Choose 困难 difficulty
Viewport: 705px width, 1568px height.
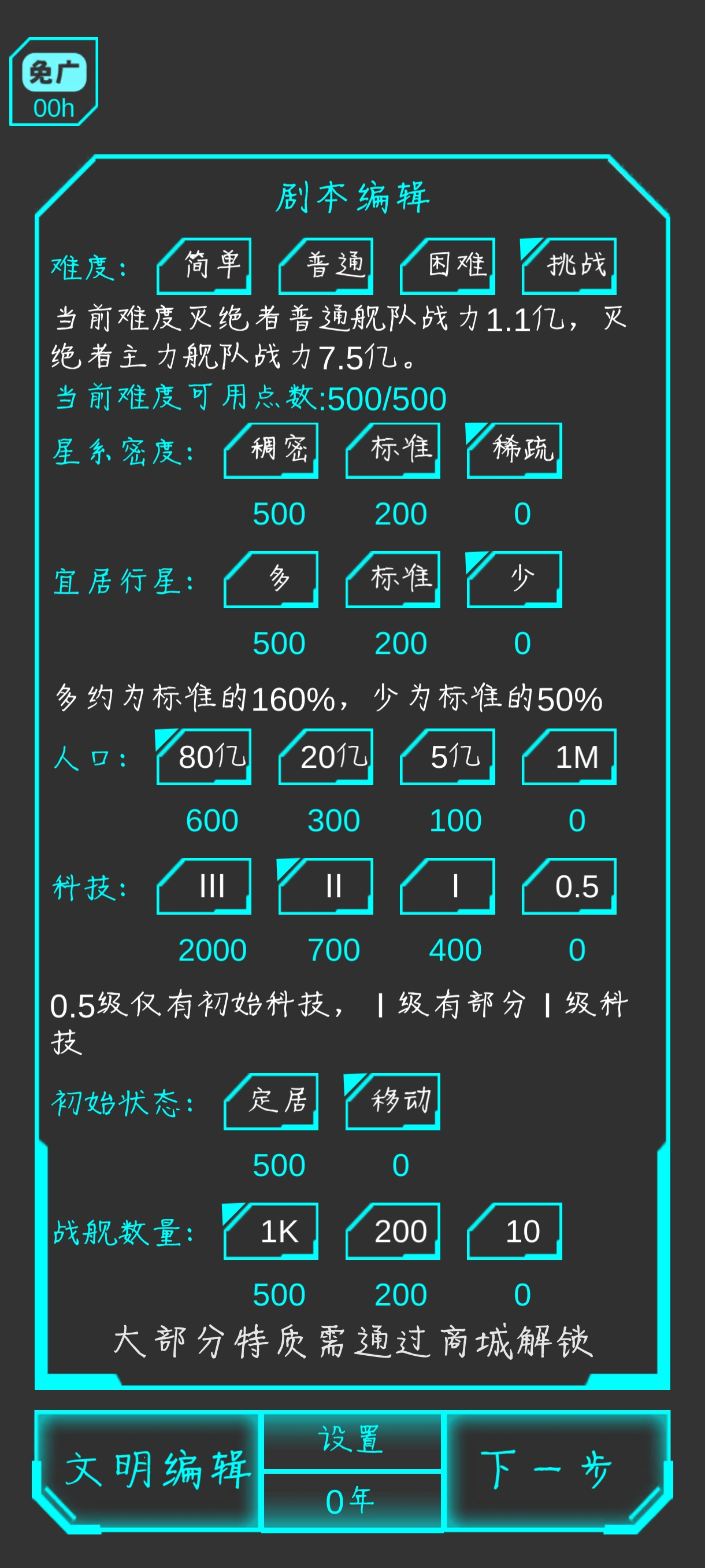point(448,266)
